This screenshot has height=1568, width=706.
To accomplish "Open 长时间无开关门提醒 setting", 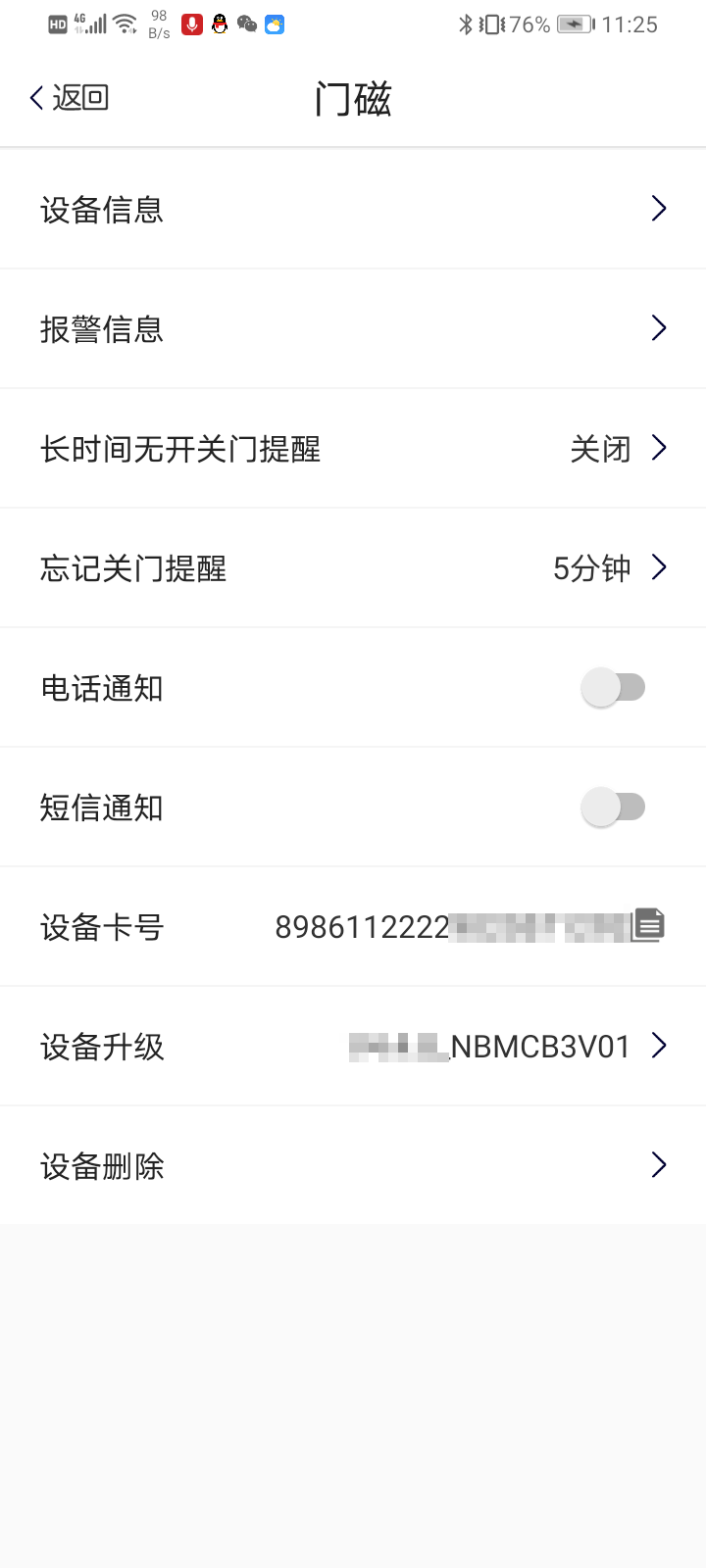I will 353,449.
